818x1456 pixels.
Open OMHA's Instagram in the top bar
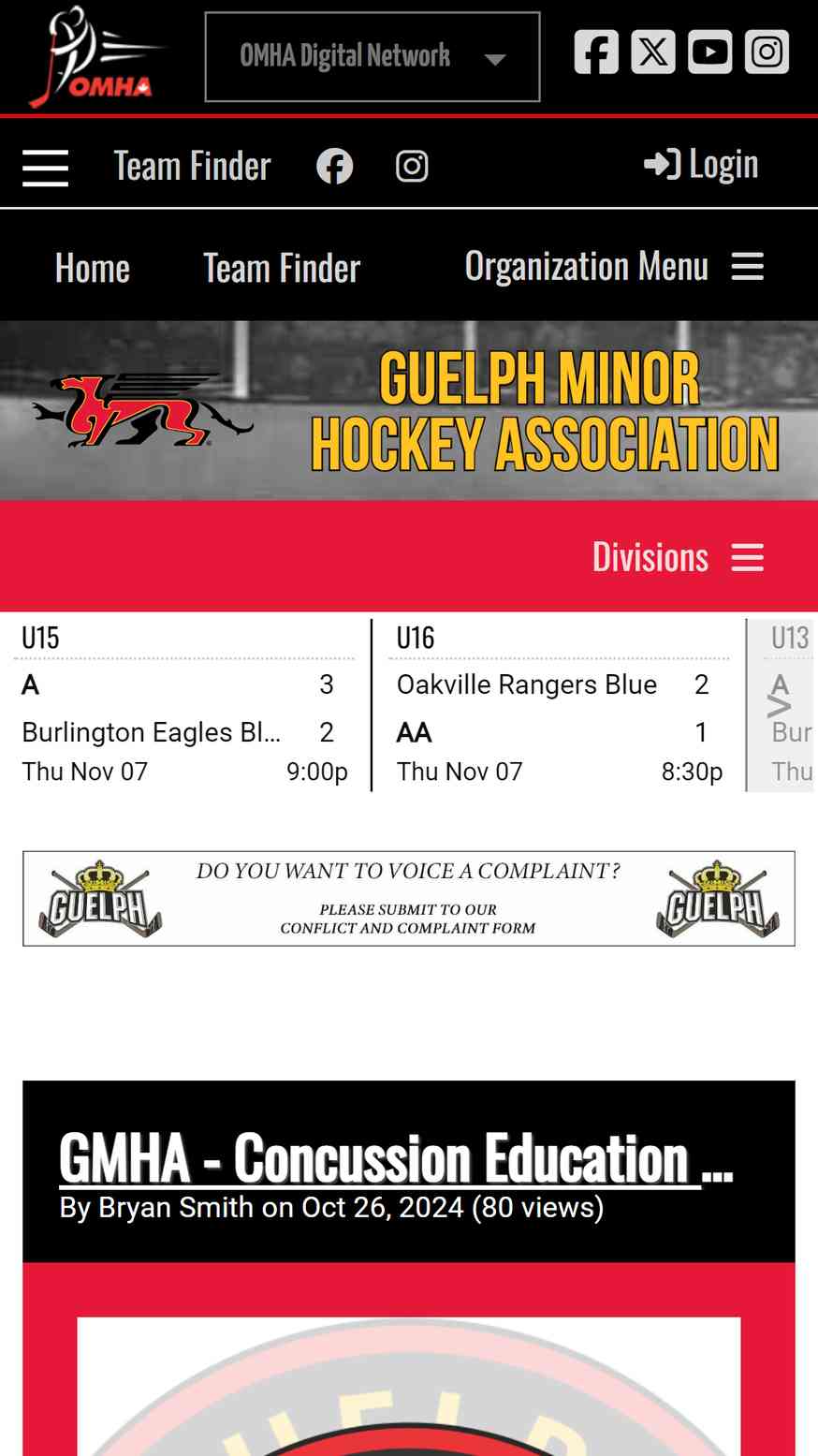[767, 51]
